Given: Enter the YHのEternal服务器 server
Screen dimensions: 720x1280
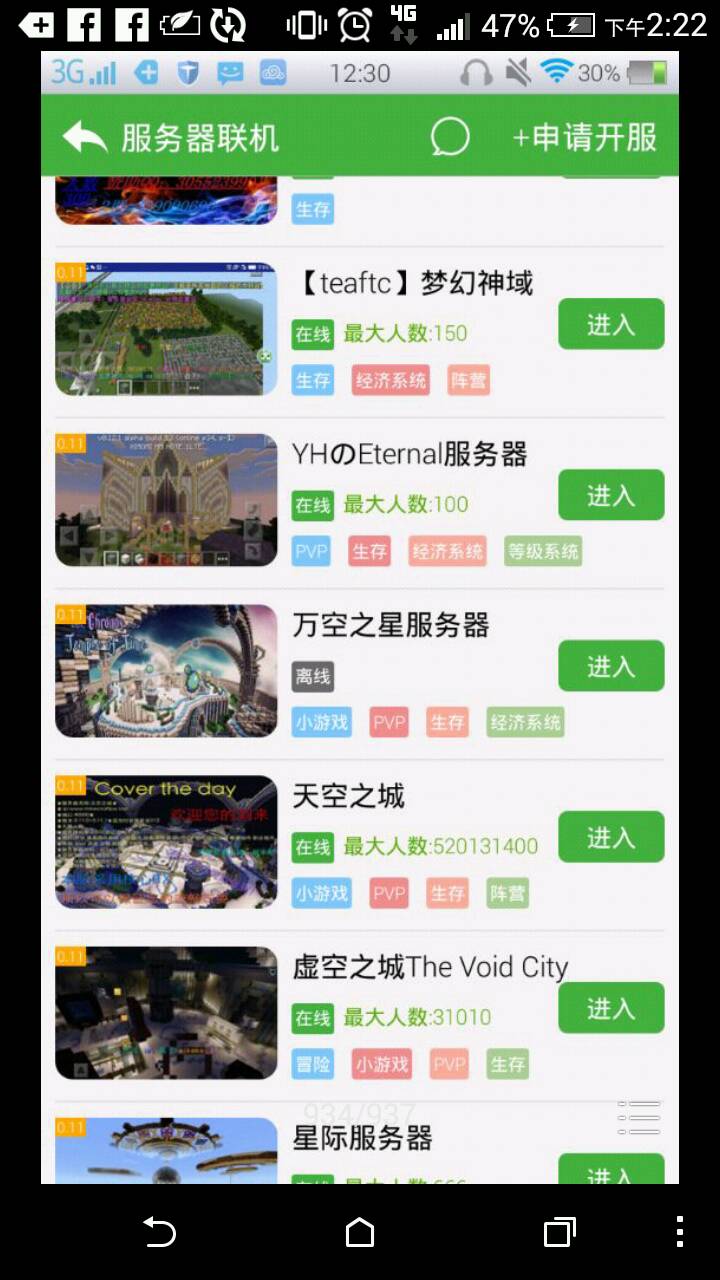Looking at the screenshot, I should [x=611, y=495].
